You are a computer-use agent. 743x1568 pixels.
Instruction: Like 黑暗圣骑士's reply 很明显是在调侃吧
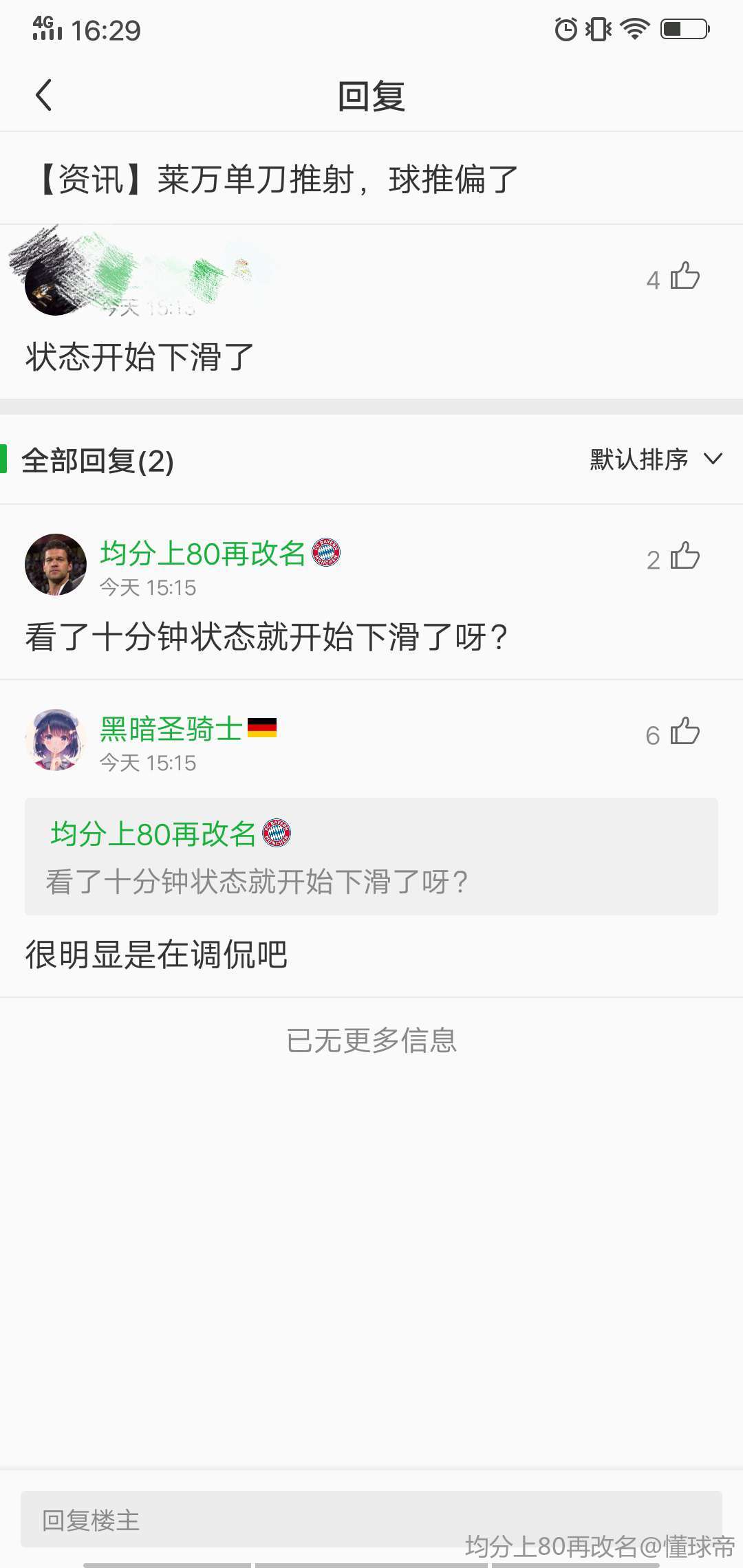coord(684,732)
